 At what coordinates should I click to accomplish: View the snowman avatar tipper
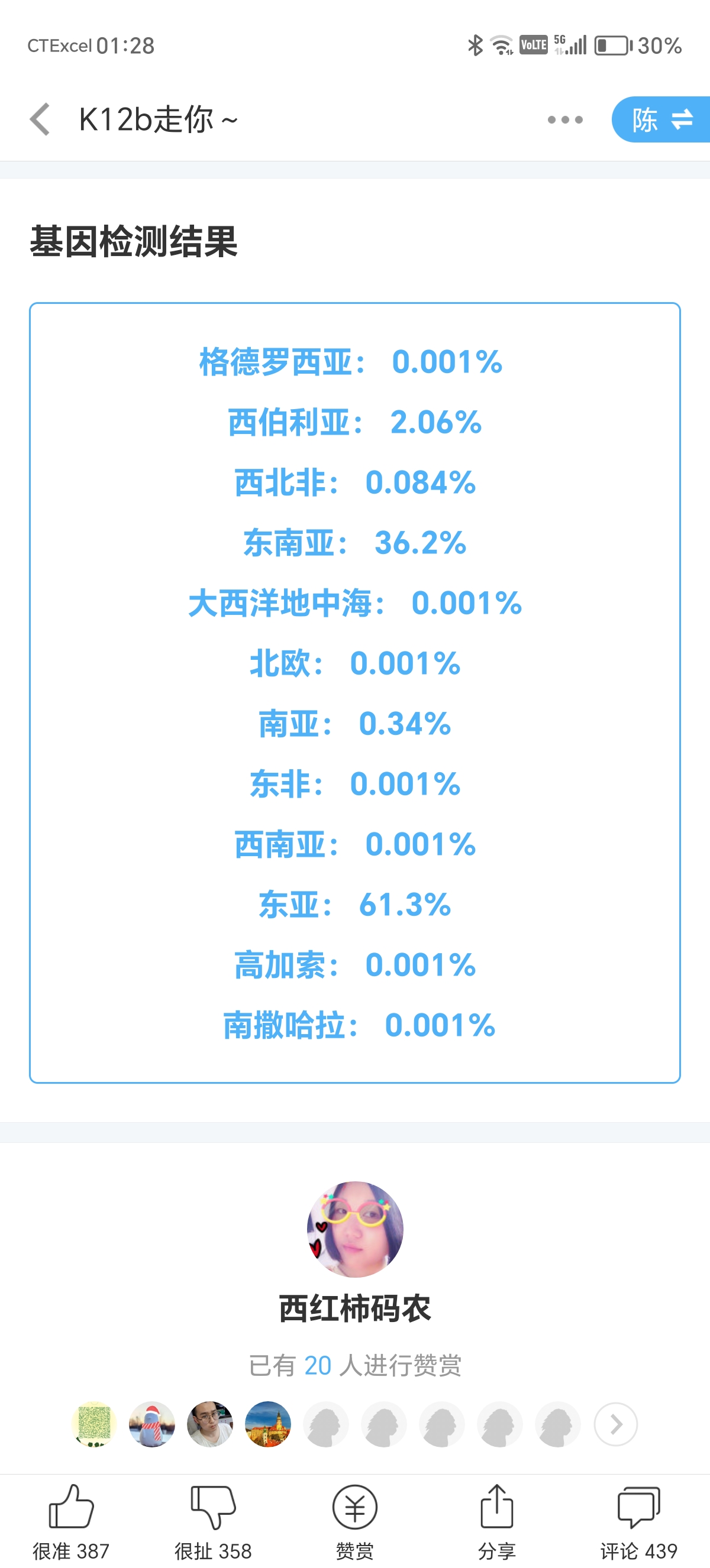pos(152,1424)
